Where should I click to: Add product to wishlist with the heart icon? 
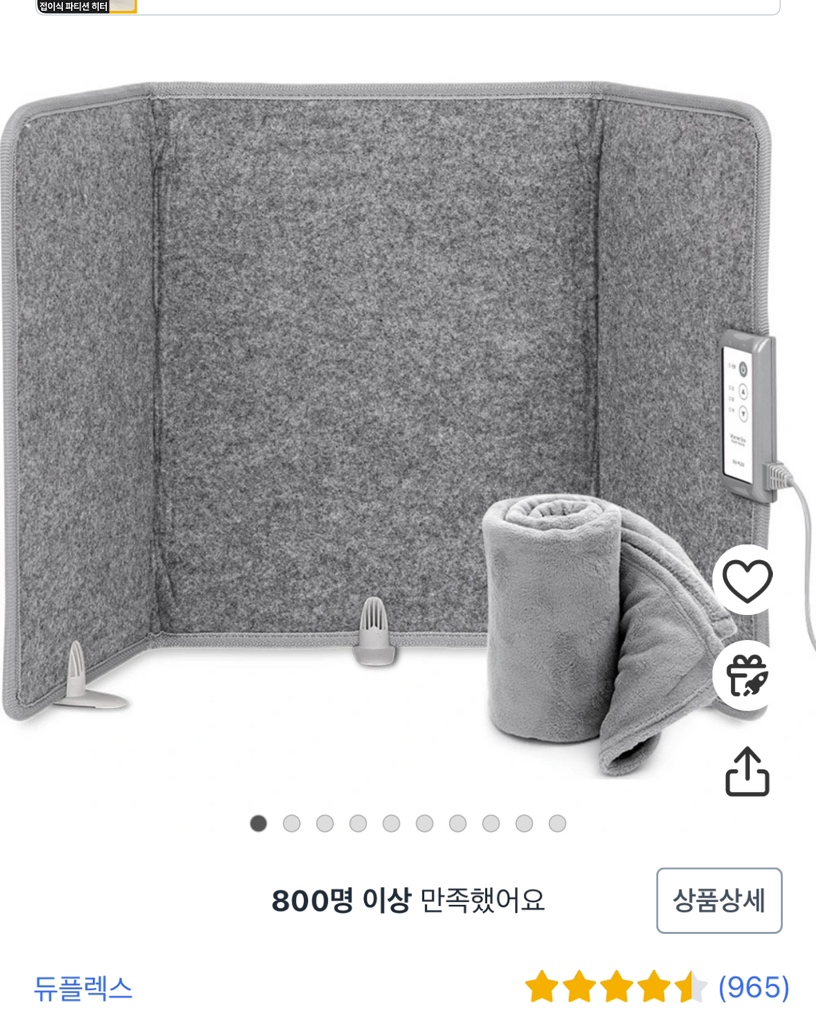click(748, 581)
